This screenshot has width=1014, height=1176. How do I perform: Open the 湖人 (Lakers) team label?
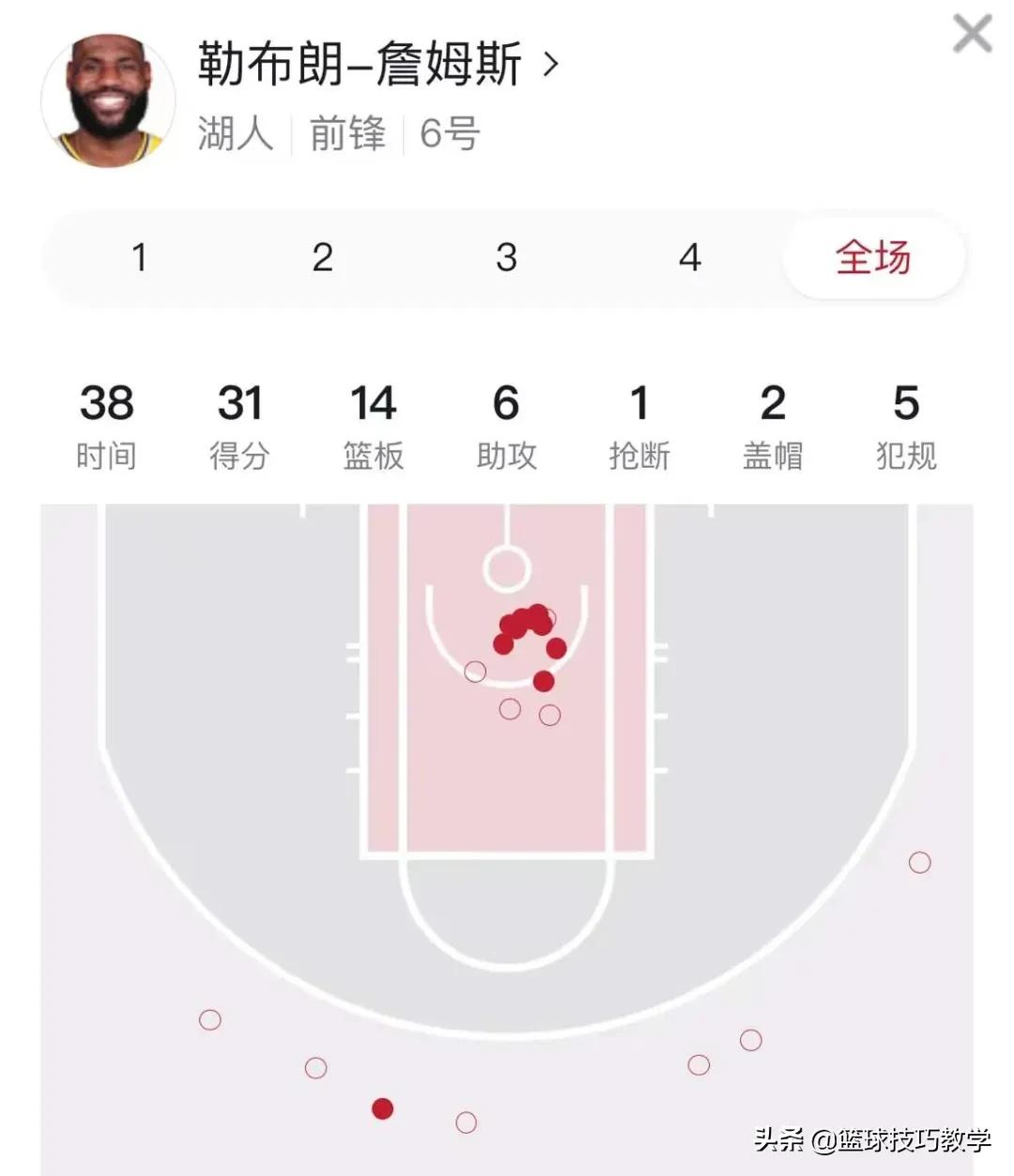[236, 134]
